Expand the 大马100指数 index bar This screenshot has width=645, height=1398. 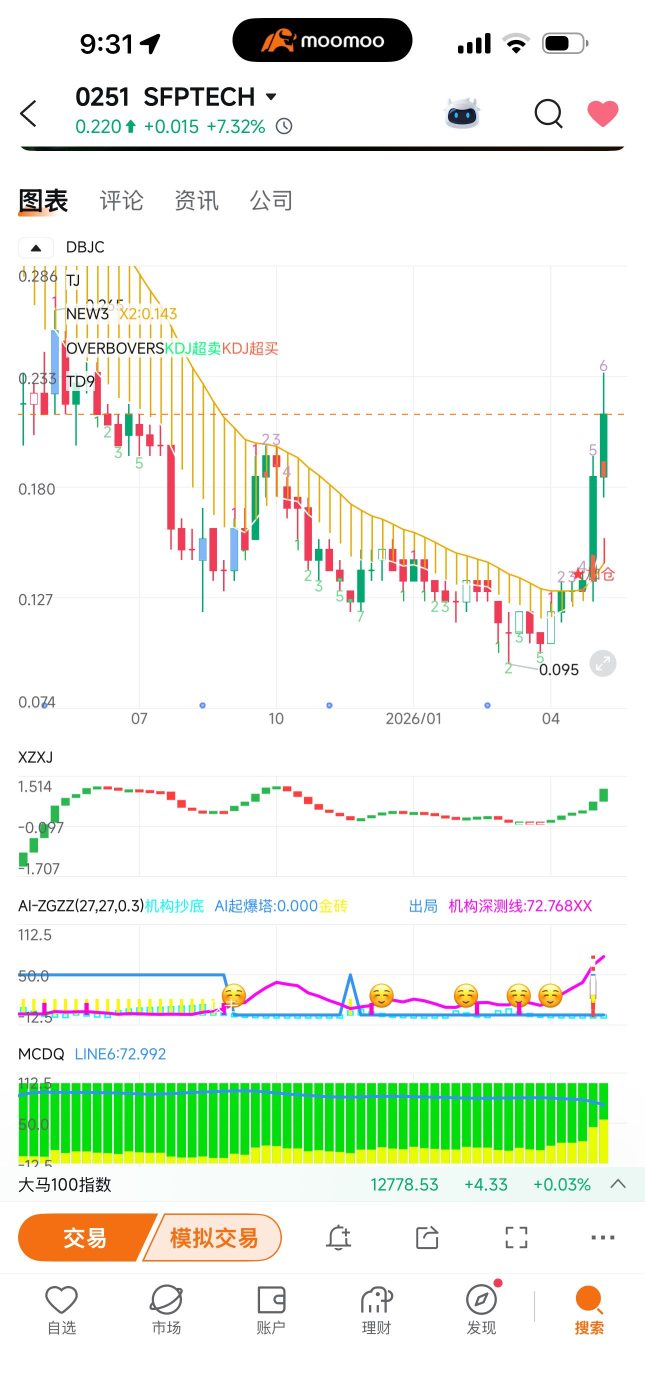618,1184
